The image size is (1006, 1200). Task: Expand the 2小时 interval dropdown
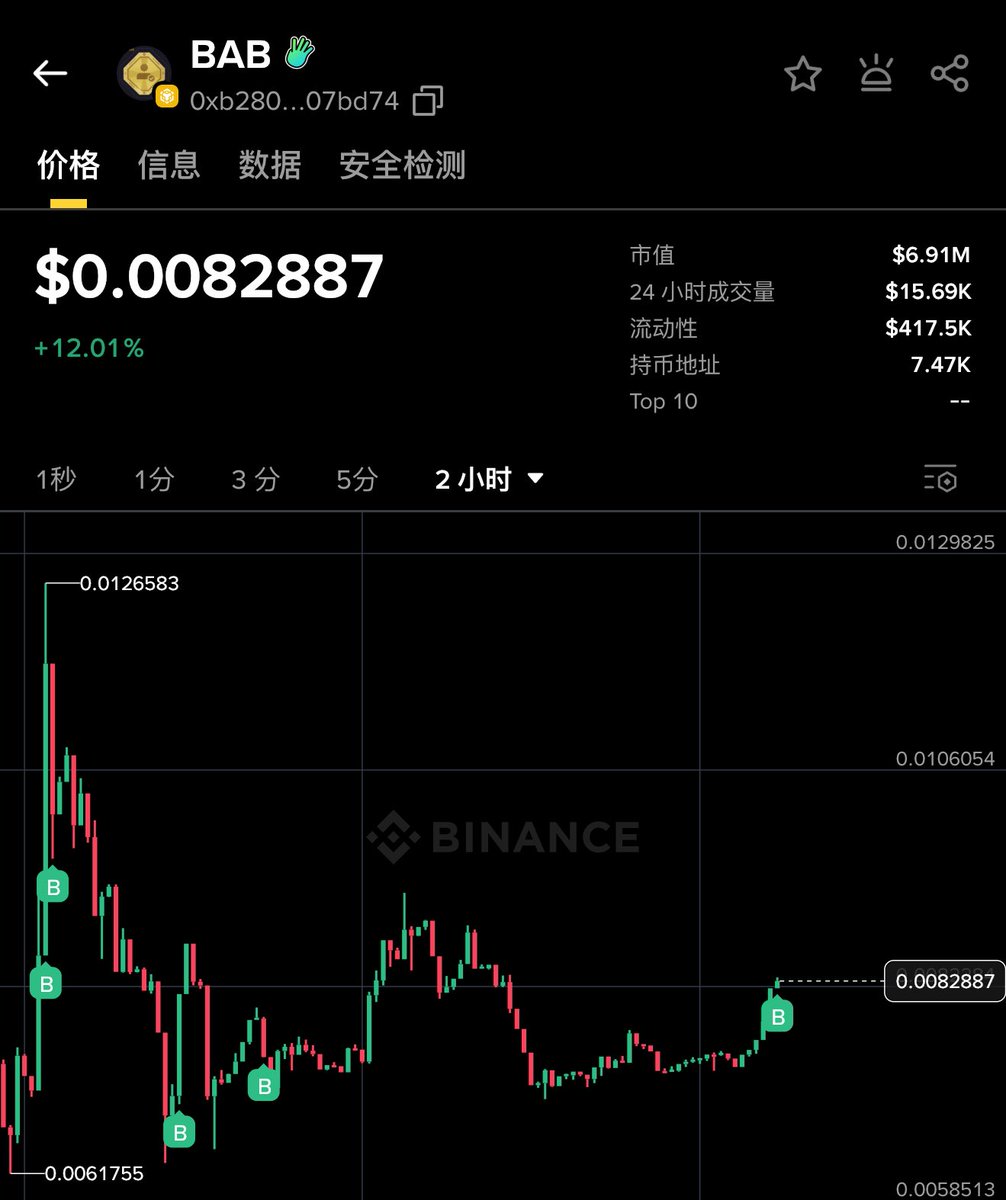point(490,480)
